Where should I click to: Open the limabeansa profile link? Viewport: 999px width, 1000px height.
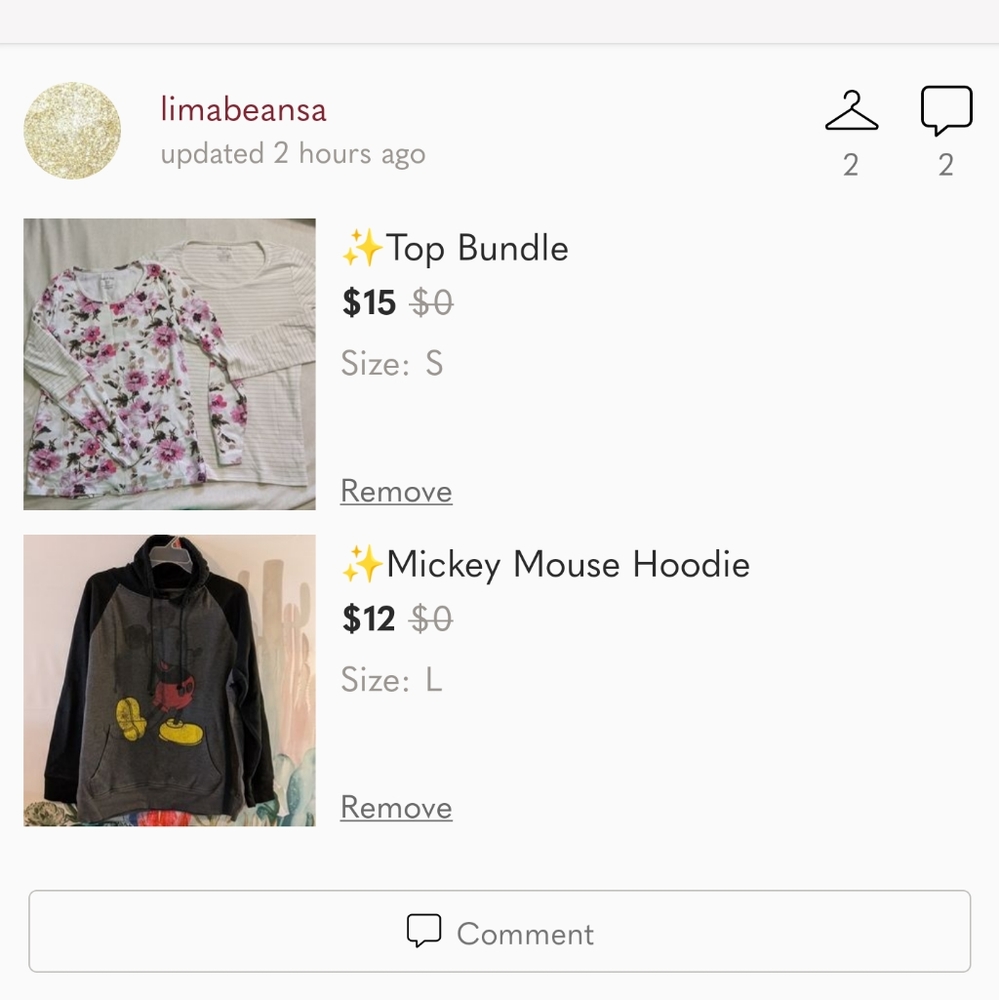point(241,110)
